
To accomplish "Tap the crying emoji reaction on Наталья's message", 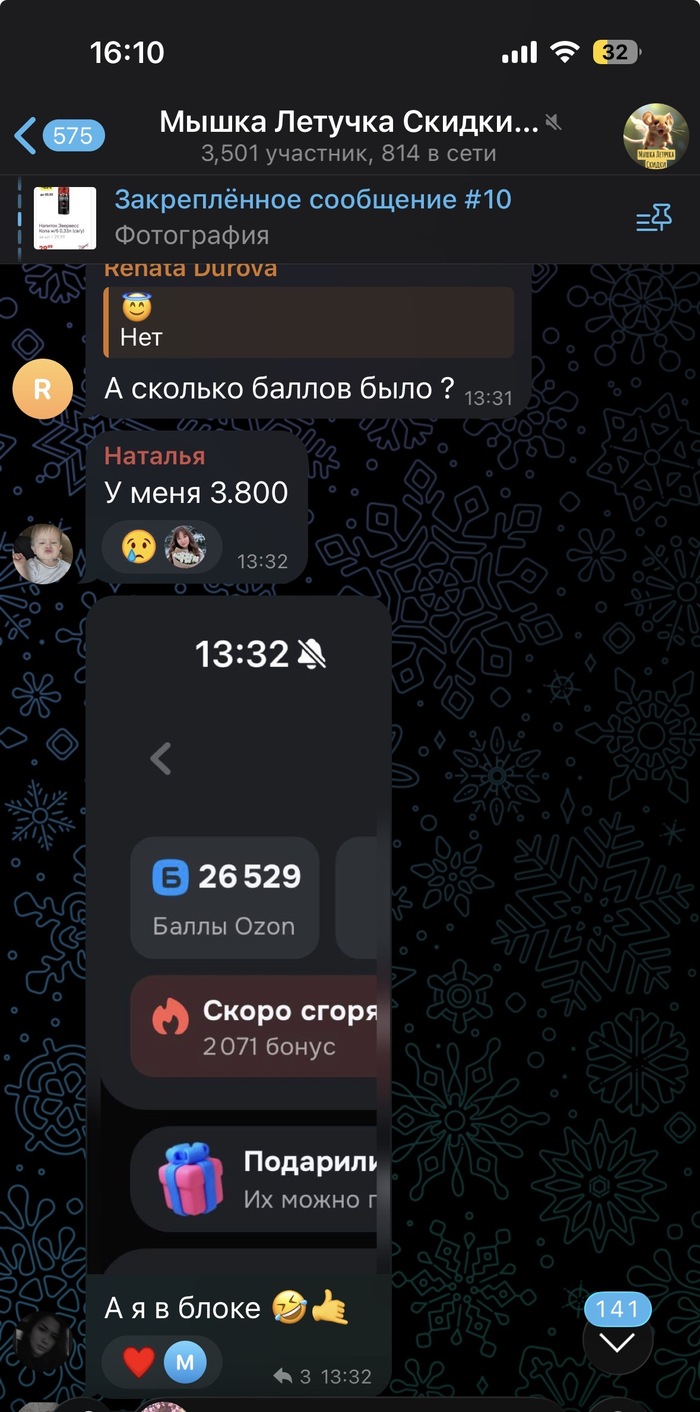I will 138,546.
